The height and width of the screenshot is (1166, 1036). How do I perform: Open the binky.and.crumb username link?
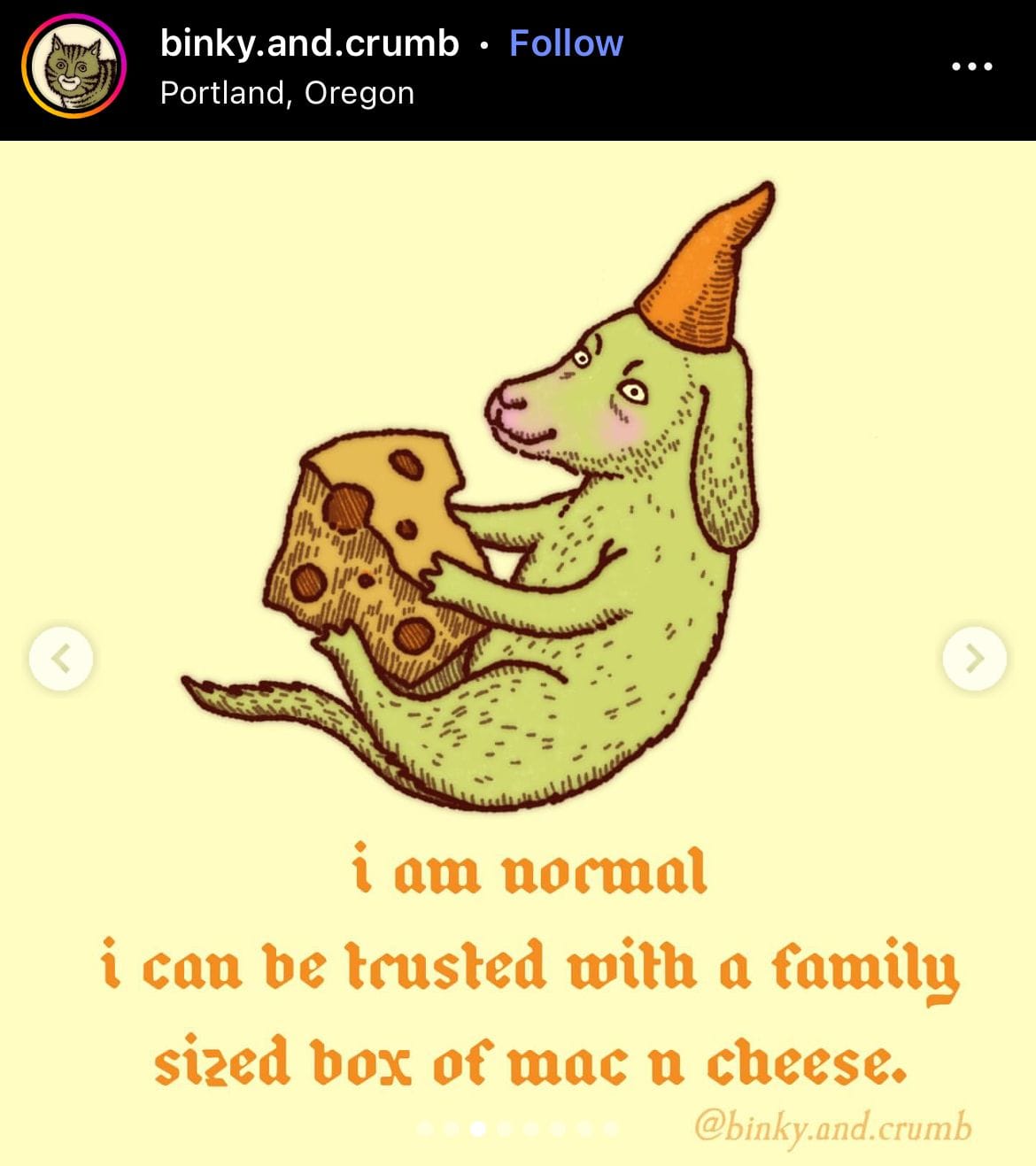(x=309, y=42)
